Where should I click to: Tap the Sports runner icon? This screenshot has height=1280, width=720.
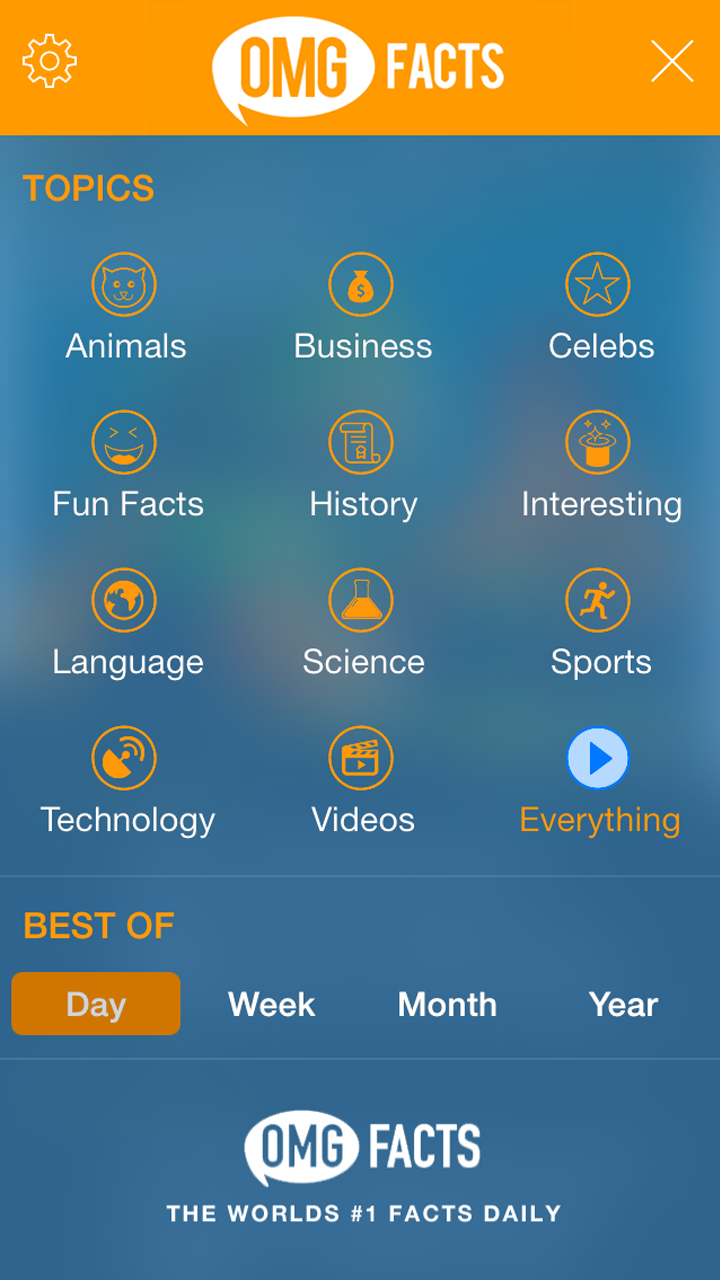[600, 599]
